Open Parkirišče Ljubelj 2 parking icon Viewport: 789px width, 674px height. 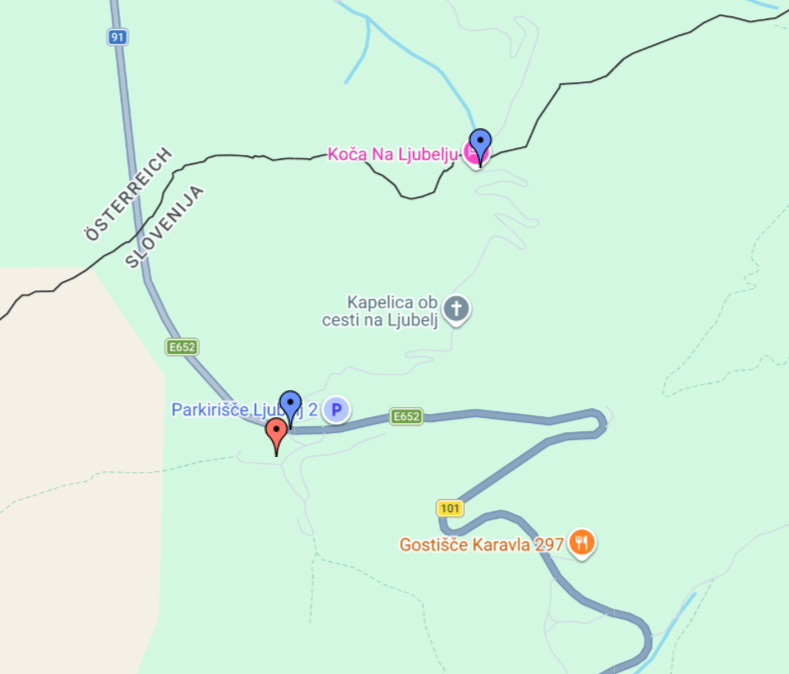337,409
